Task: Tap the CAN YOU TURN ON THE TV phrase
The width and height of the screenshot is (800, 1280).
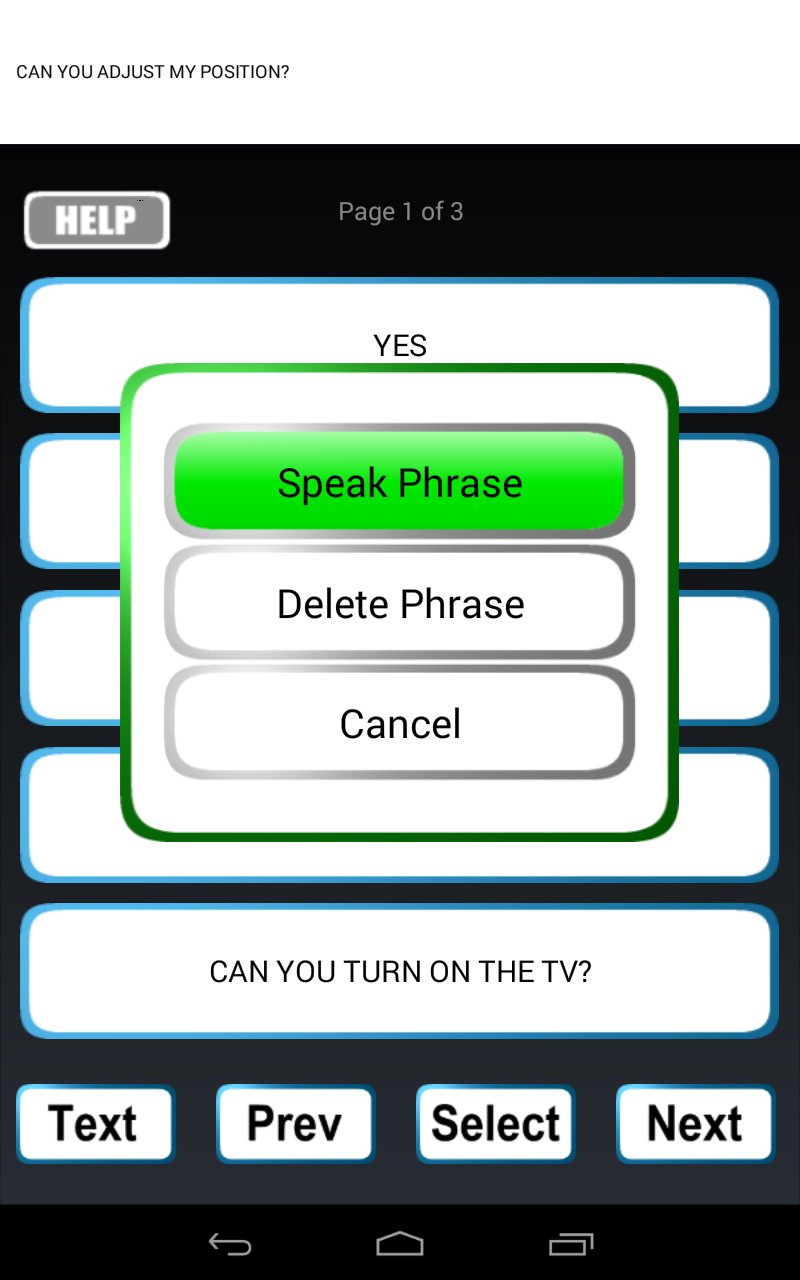Action: (400, 971)
